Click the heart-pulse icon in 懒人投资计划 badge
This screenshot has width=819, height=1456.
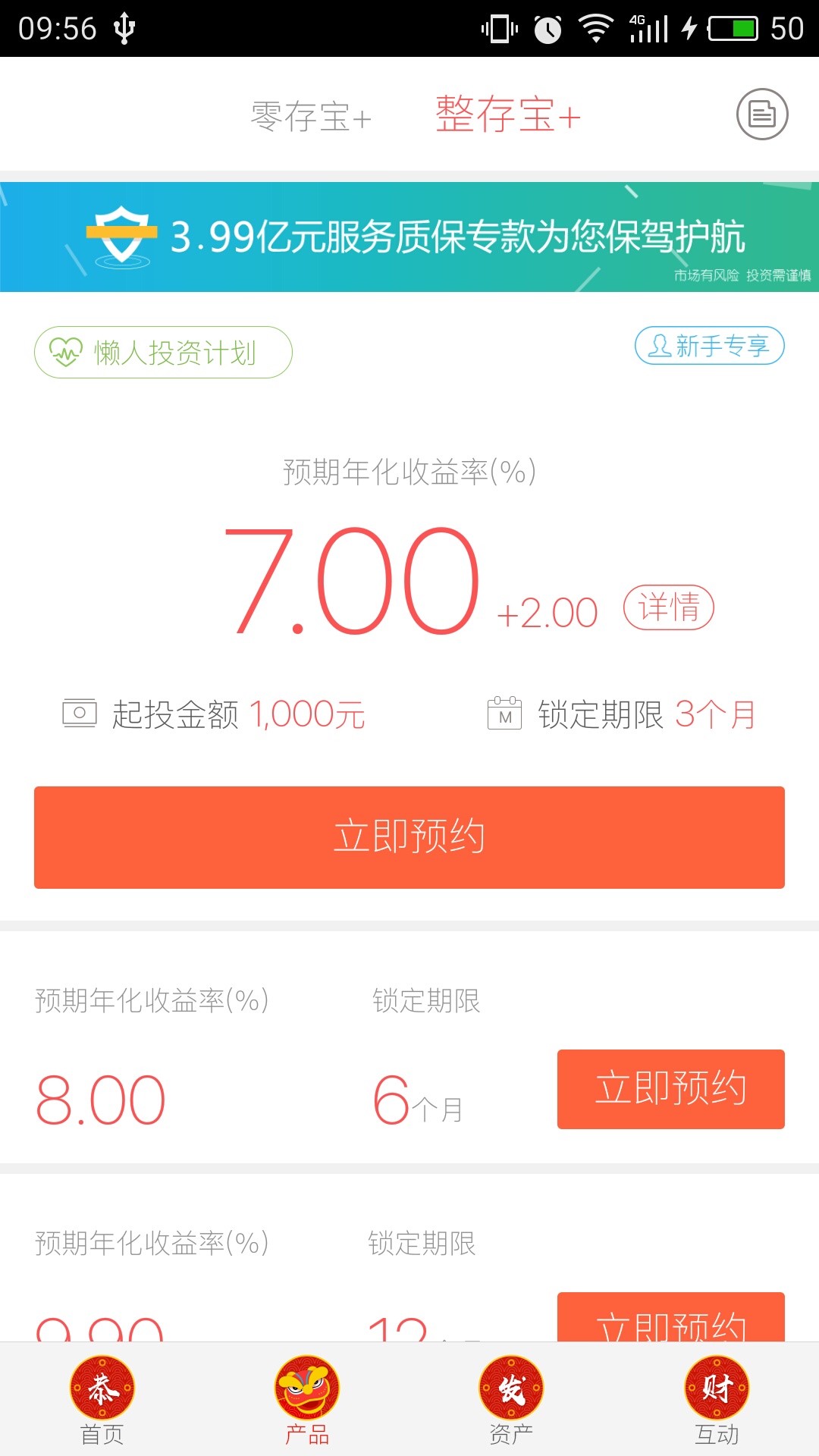pos(67,352)
